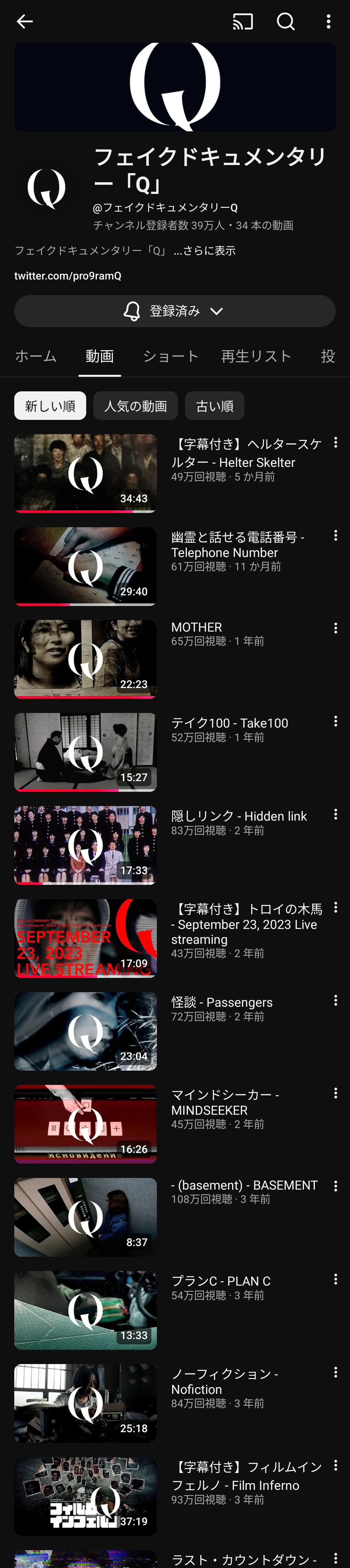The image size is (350, 1568).
Task: Open the top bar overflow menu
Action: point(329,22)
